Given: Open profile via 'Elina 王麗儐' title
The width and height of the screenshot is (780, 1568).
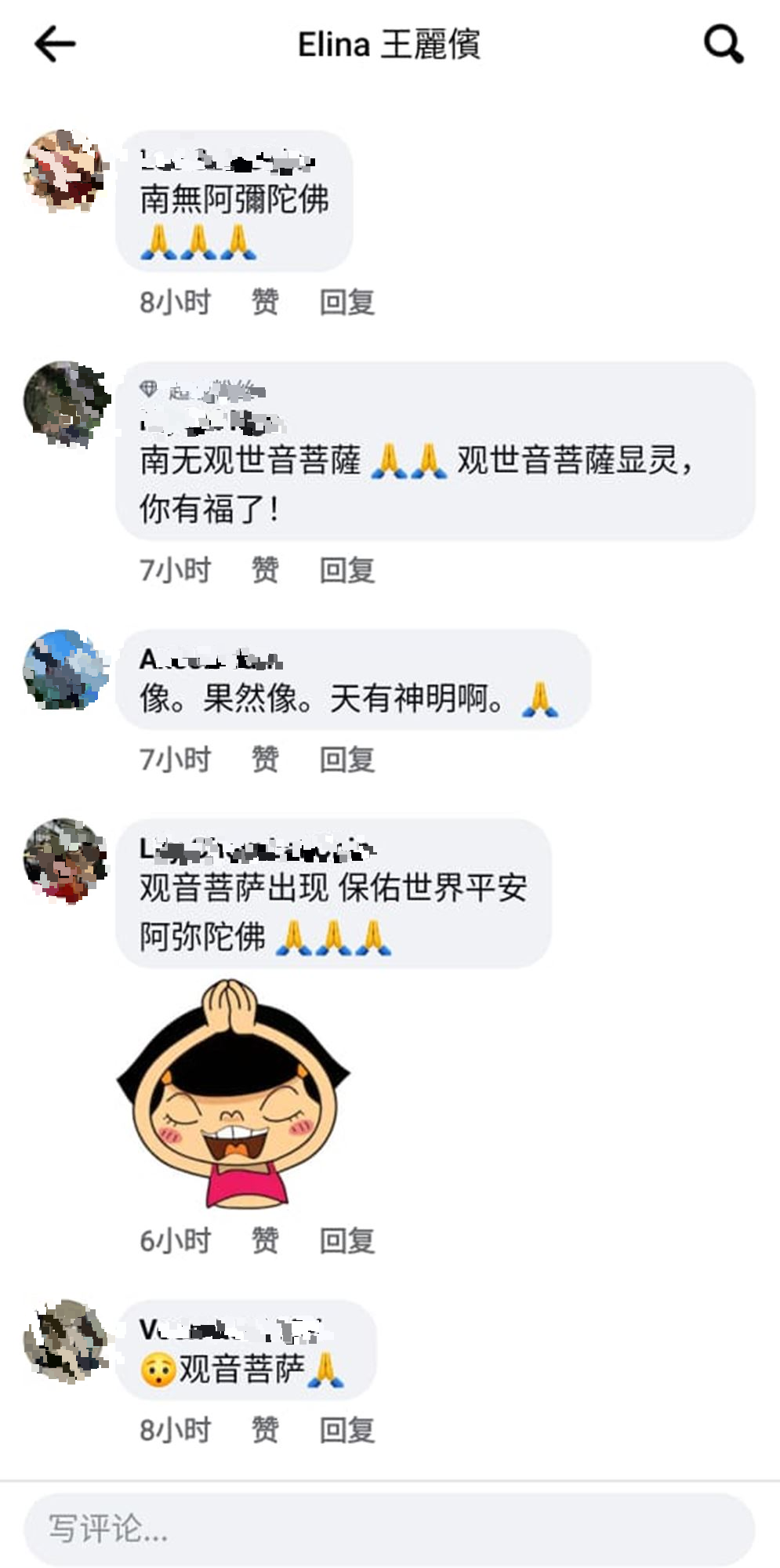Looking at the screenshot, I should coord(390,45).
